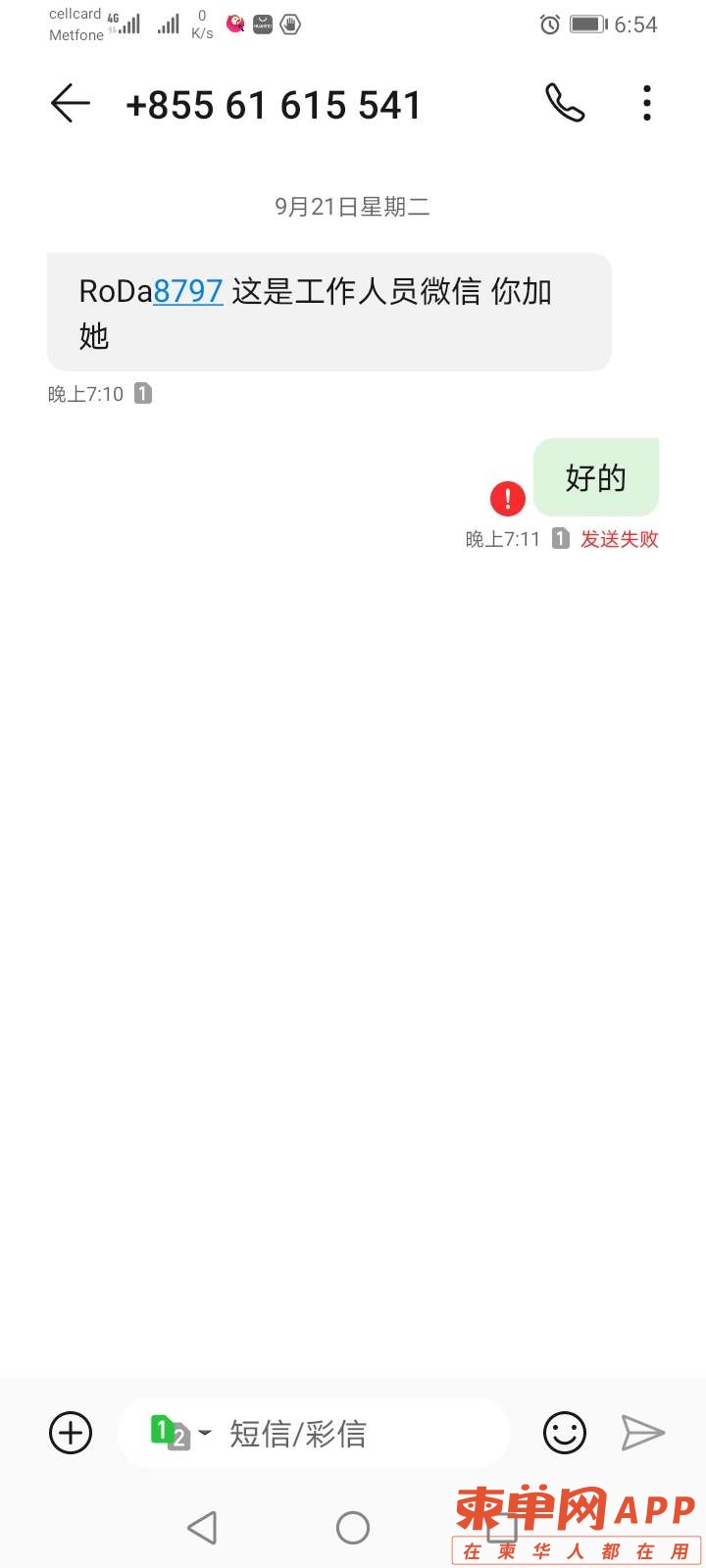Tap the red failed-send alert icon

[508, 499]
